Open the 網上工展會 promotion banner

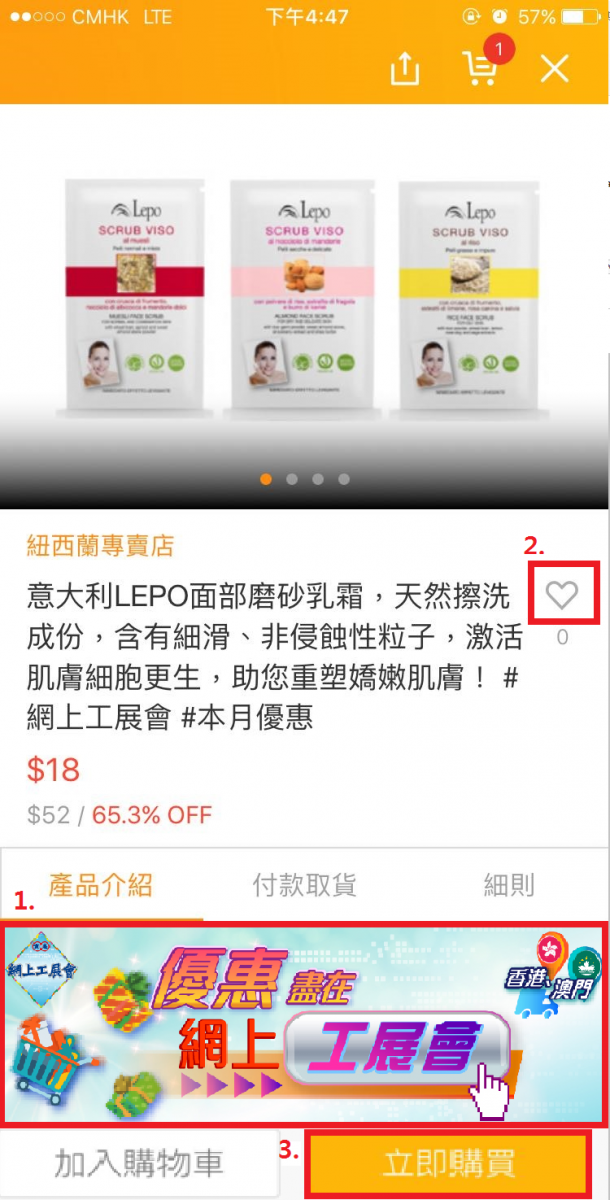pos(303,1025)
